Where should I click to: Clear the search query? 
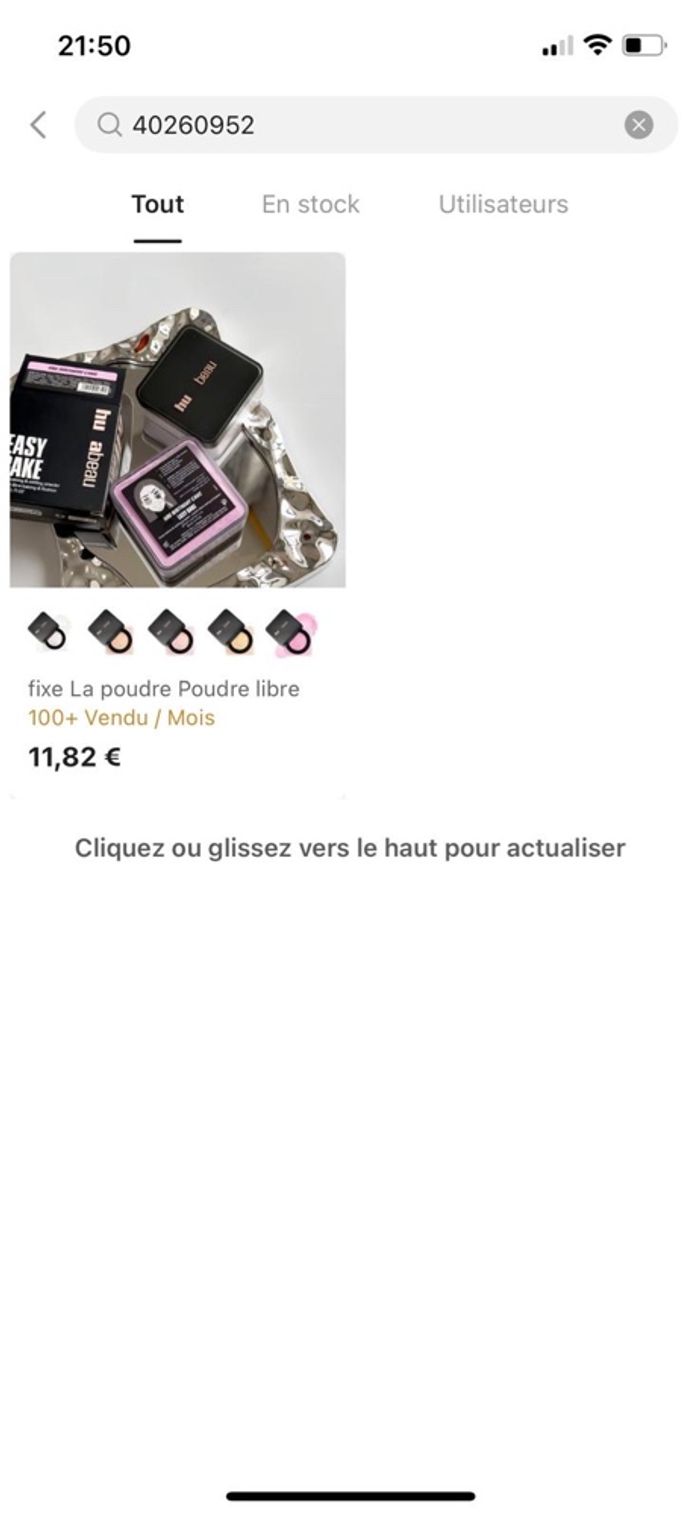(x=639, y=125)
